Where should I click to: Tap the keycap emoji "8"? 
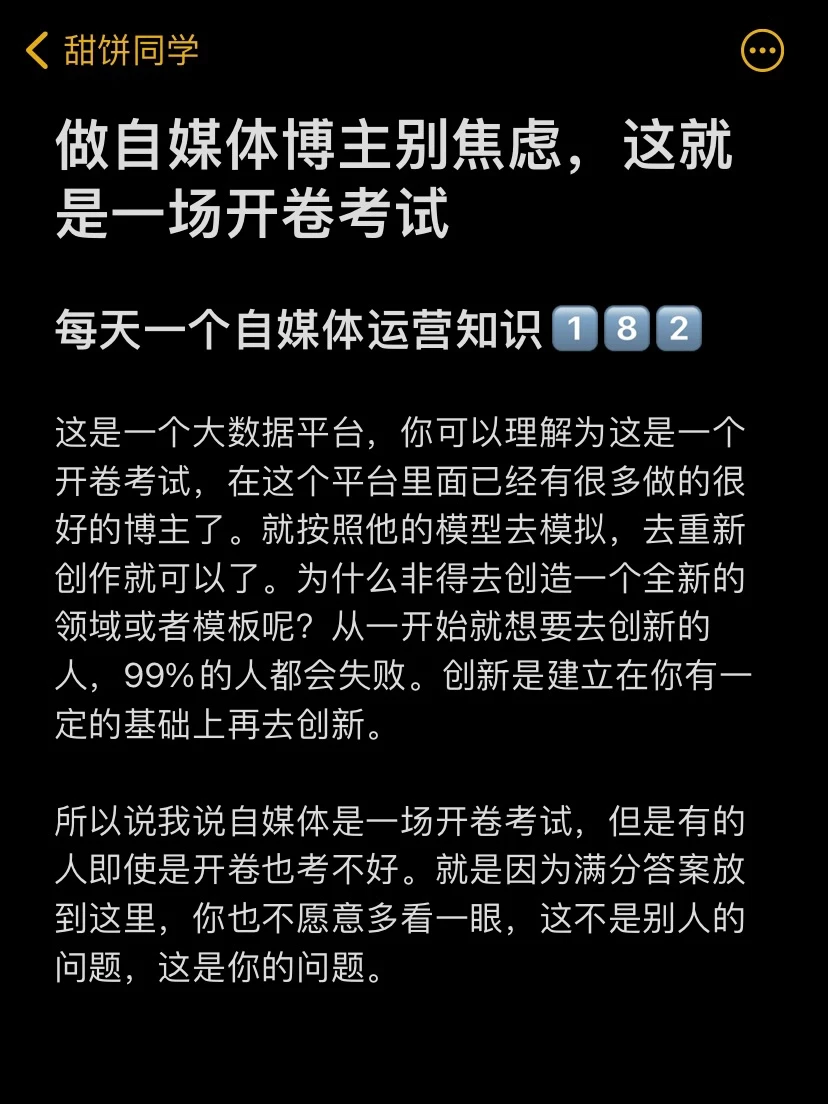[628, 327]
